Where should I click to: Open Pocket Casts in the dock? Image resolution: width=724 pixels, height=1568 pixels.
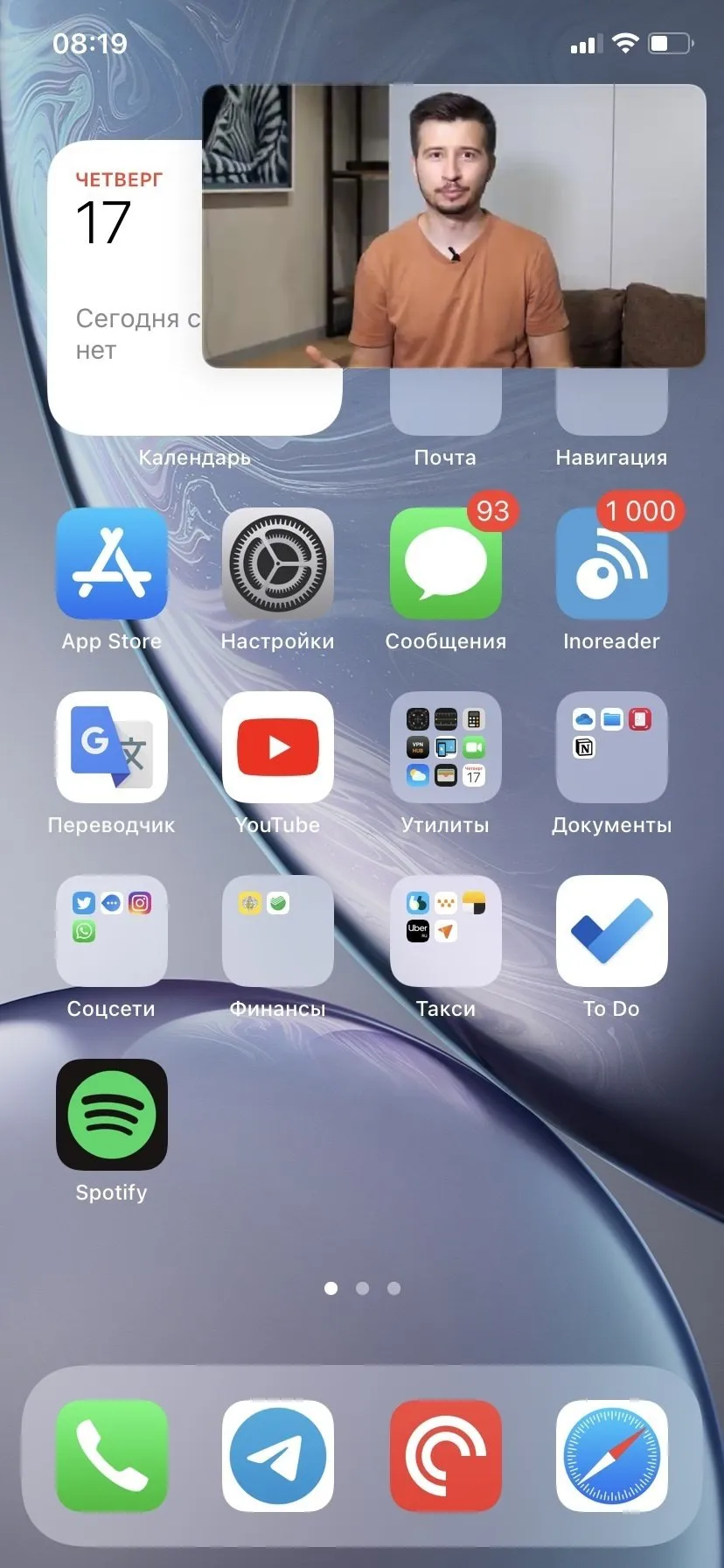coord(446,1456)
